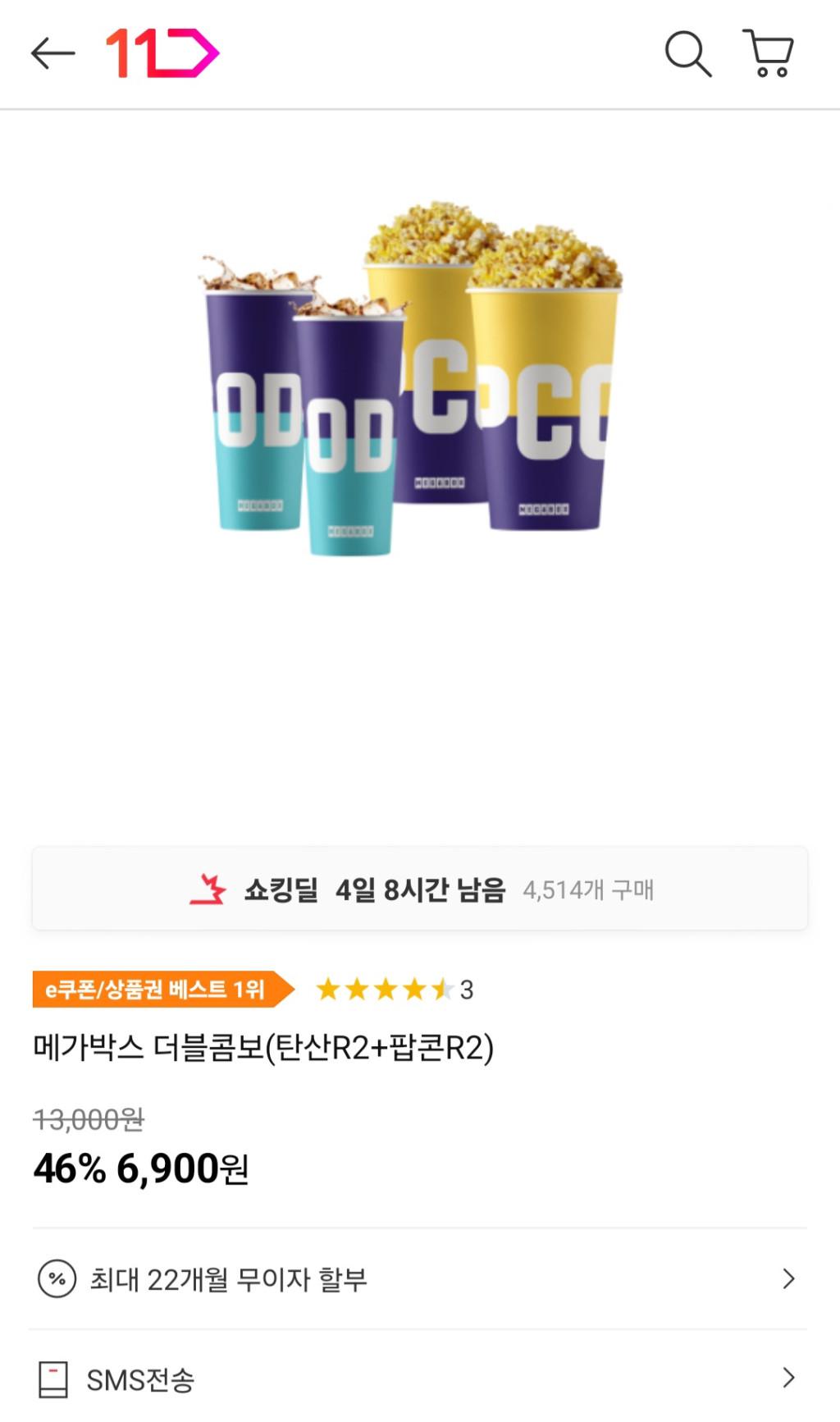840x1422 pixels.
Task: Open the 쇼킹딜 deal banner
Action: click(420, 889)
